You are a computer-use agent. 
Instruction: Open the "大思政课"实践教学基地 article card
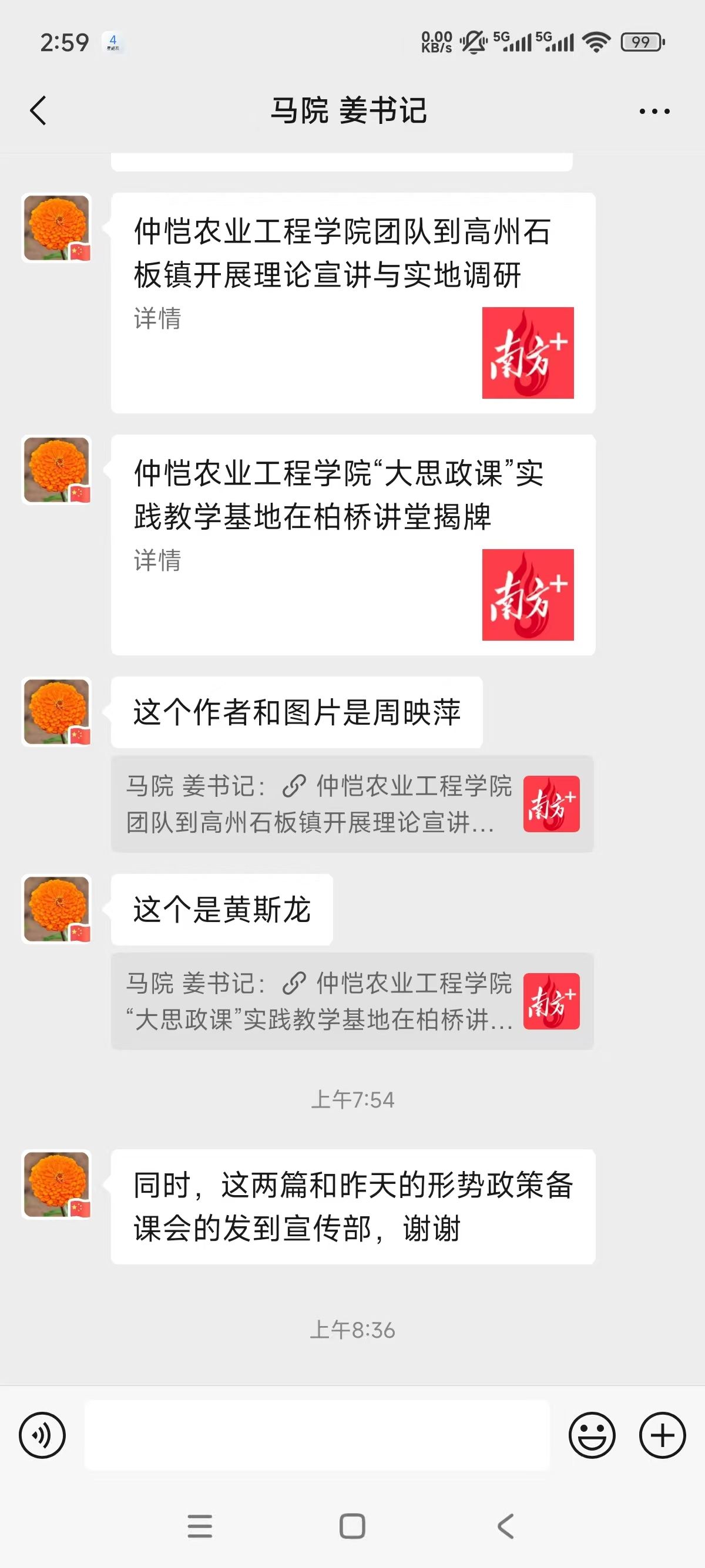point(352,544)
